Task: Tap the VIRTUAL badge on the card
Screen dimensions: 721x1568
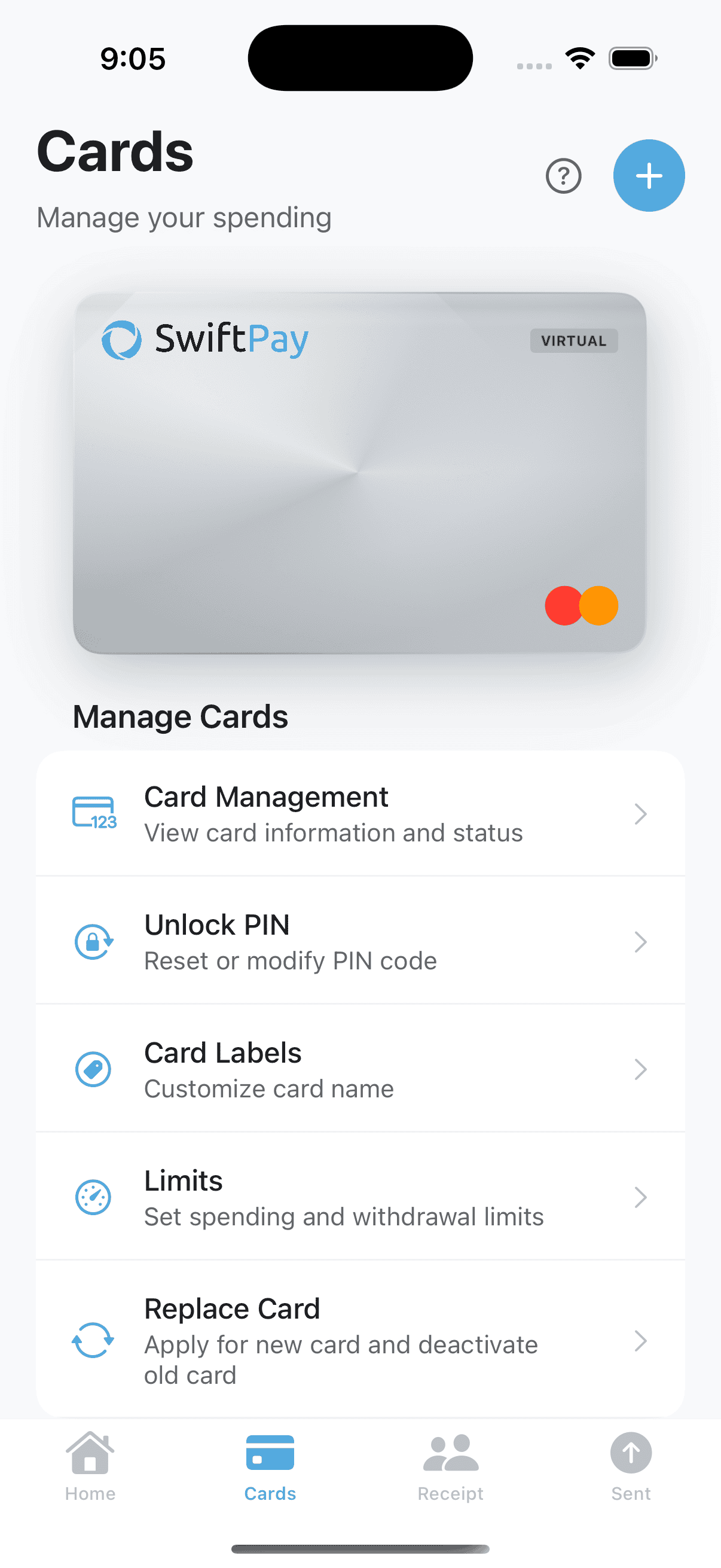Action: pyautogui.click(x=573, y=341)
